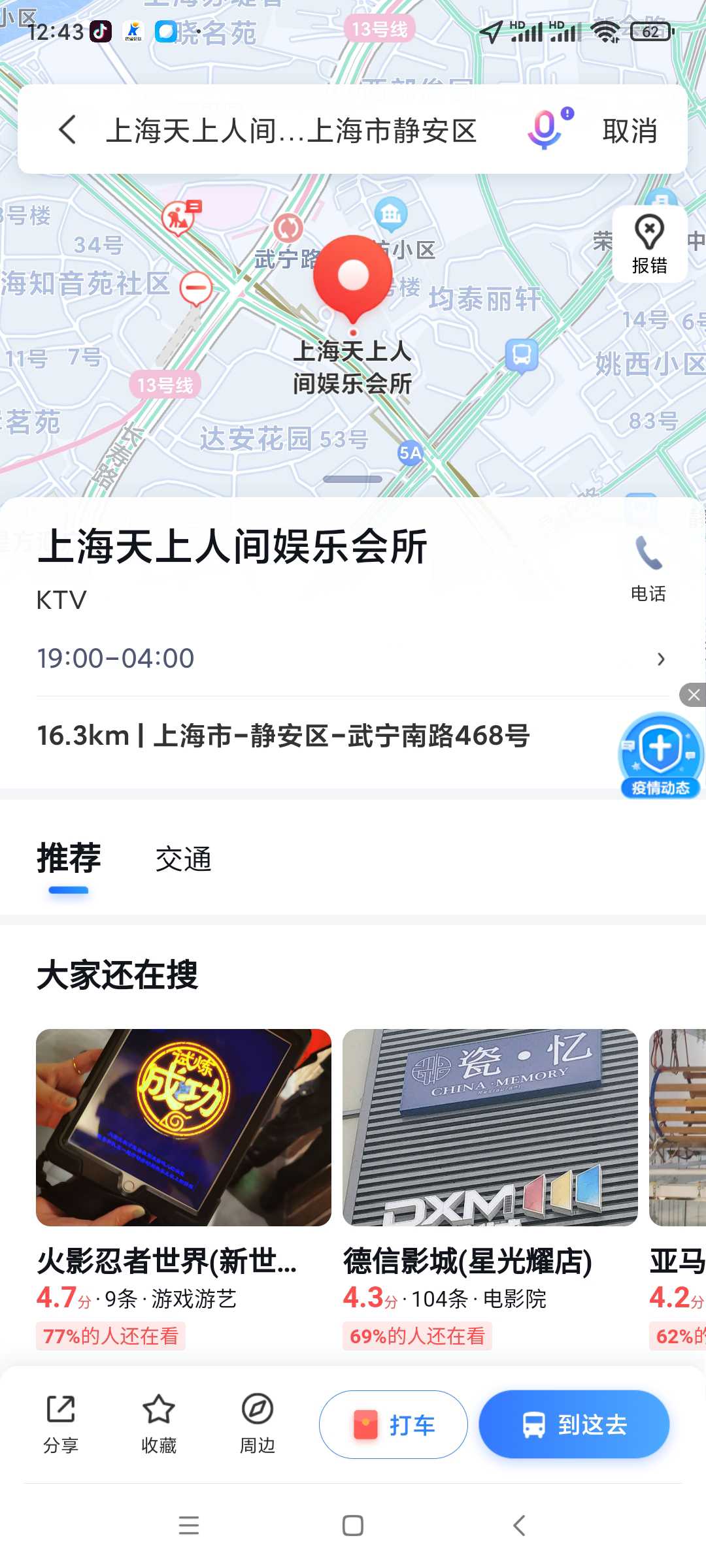The image size is (706, 1568).
Task: Open the 德信影城(星光耀店) card
Action: (490, 1189)
